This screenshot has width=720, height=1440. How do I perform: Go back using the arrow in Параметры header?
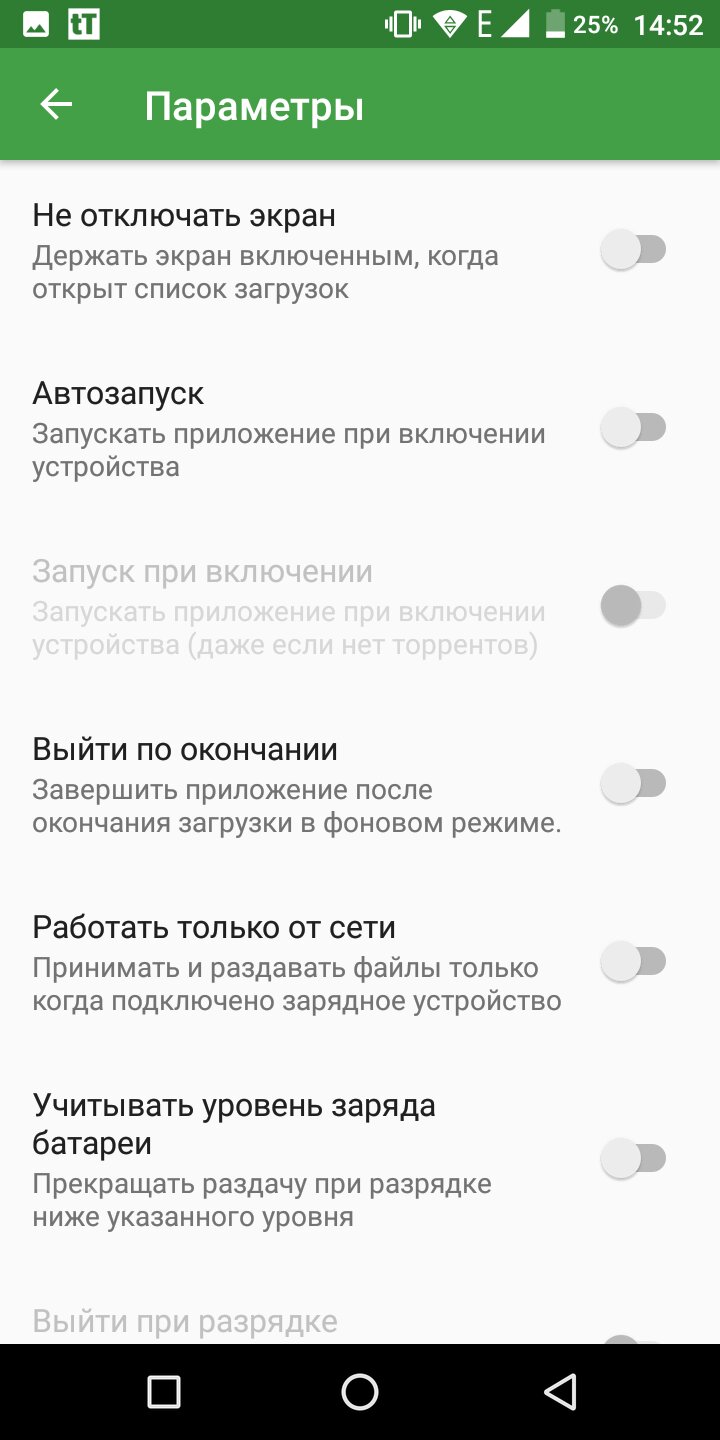click(x=56, y=104)
